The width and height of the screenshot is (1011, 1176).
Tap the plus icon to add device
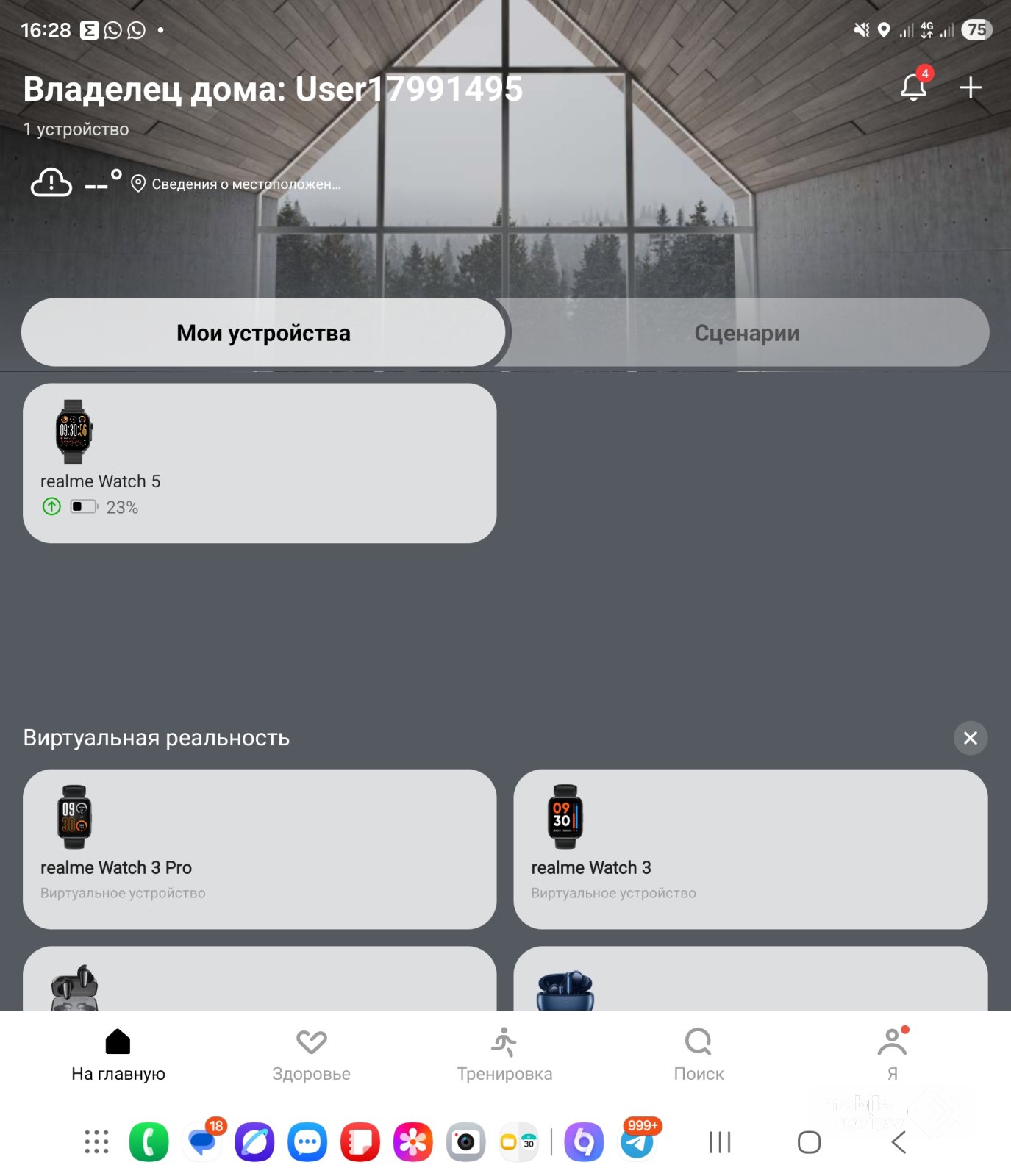(971, 87)
